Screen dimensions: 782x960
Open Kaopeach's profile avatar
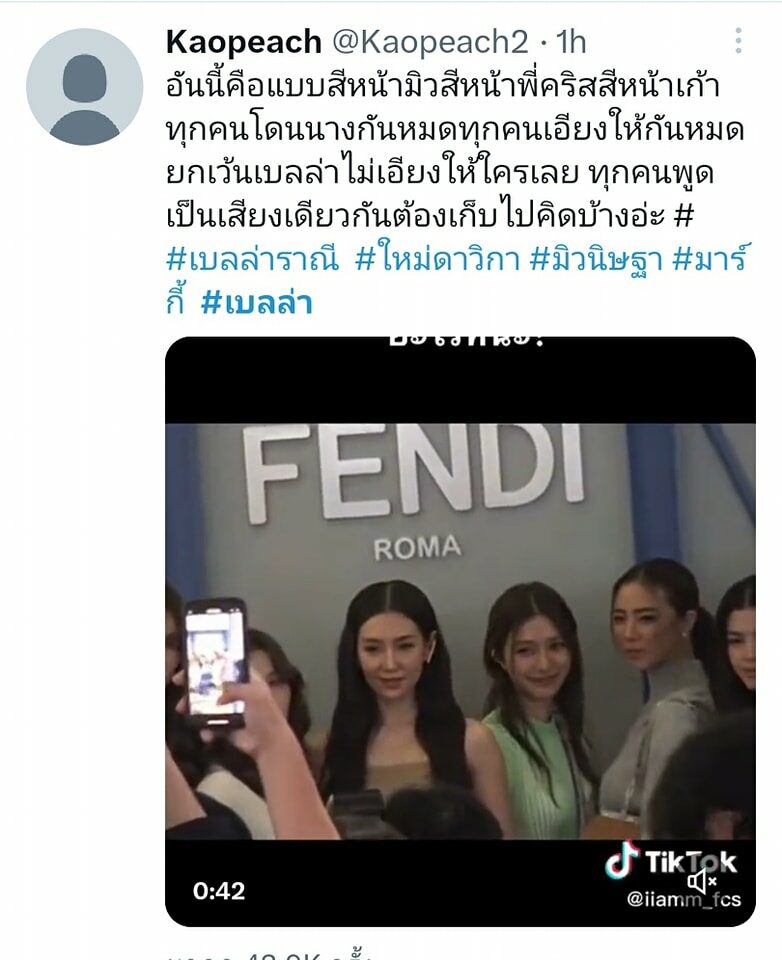click(x=84, y=87)
